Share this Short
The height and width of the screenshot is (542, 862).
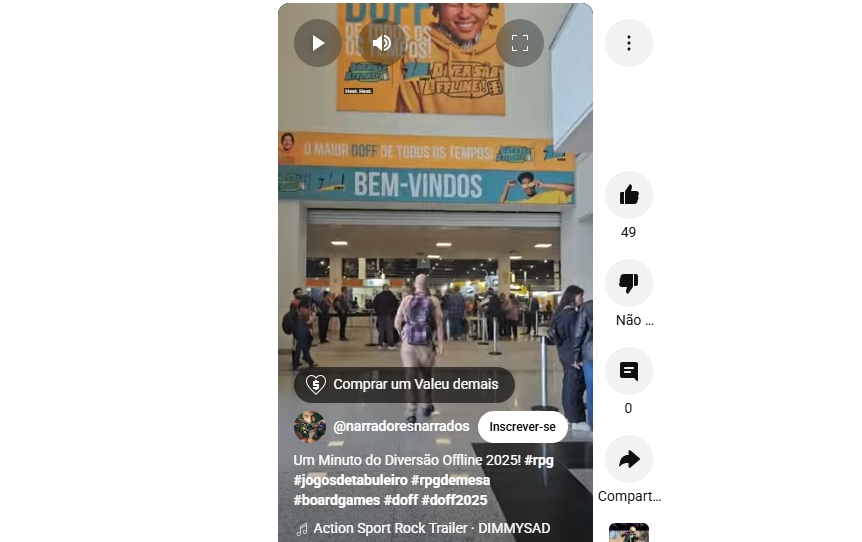(629, 459)
